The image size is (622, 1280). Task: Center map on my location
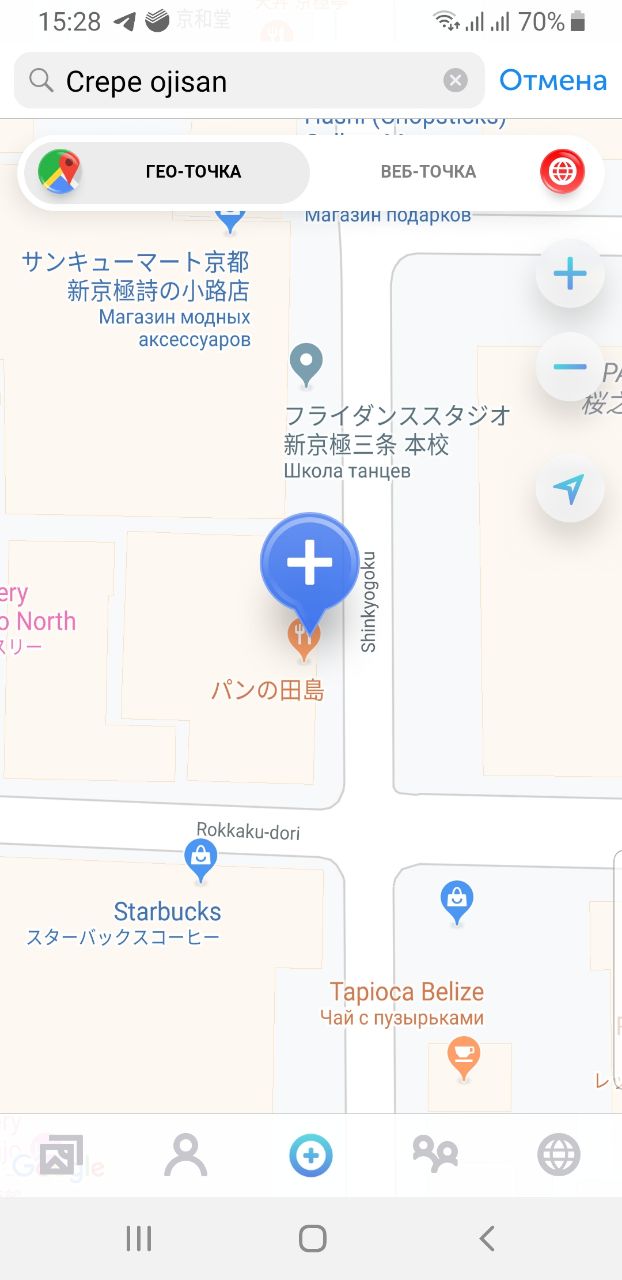(570, 489)
